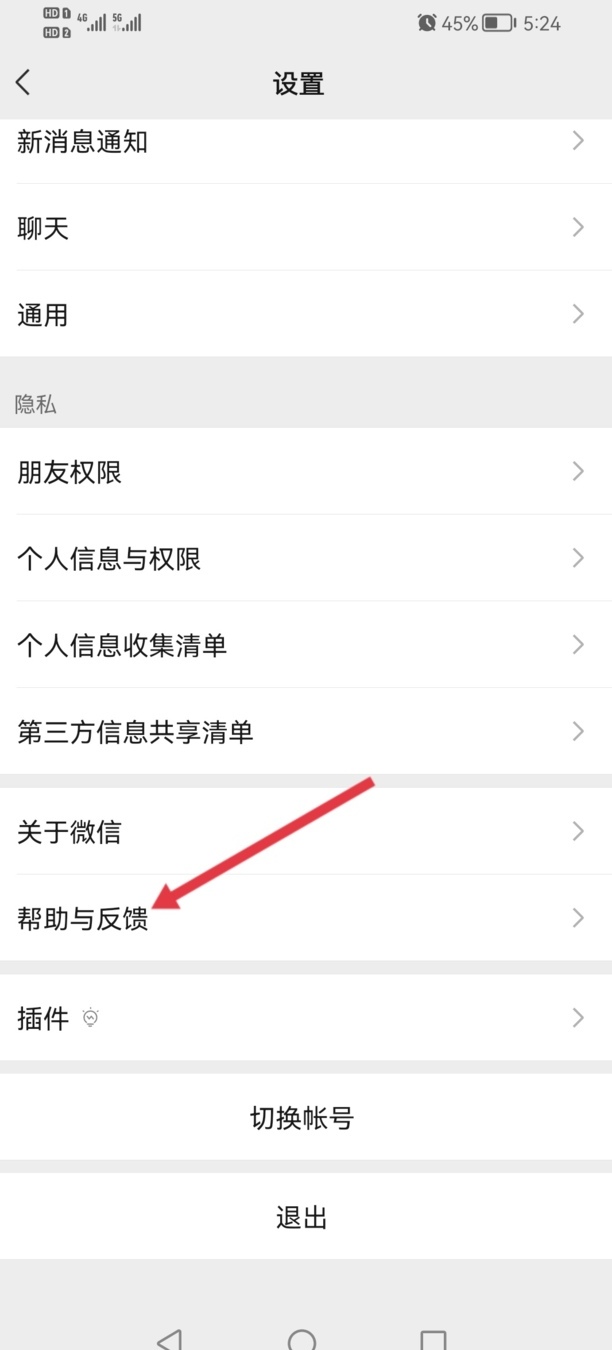Open 个人信息与权限
The image size is (612, 1350).
[x=305, y=558]
